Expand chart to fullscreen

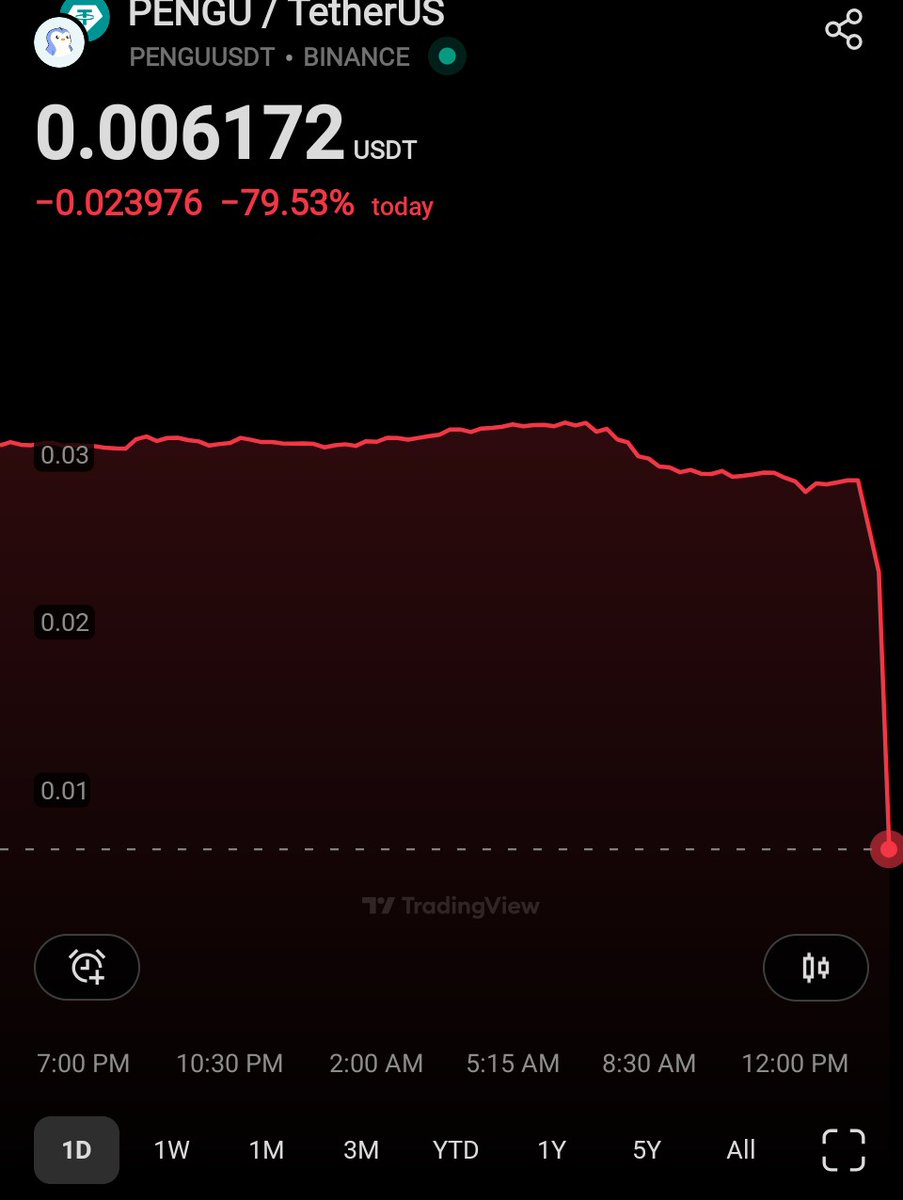[843, 1149]
